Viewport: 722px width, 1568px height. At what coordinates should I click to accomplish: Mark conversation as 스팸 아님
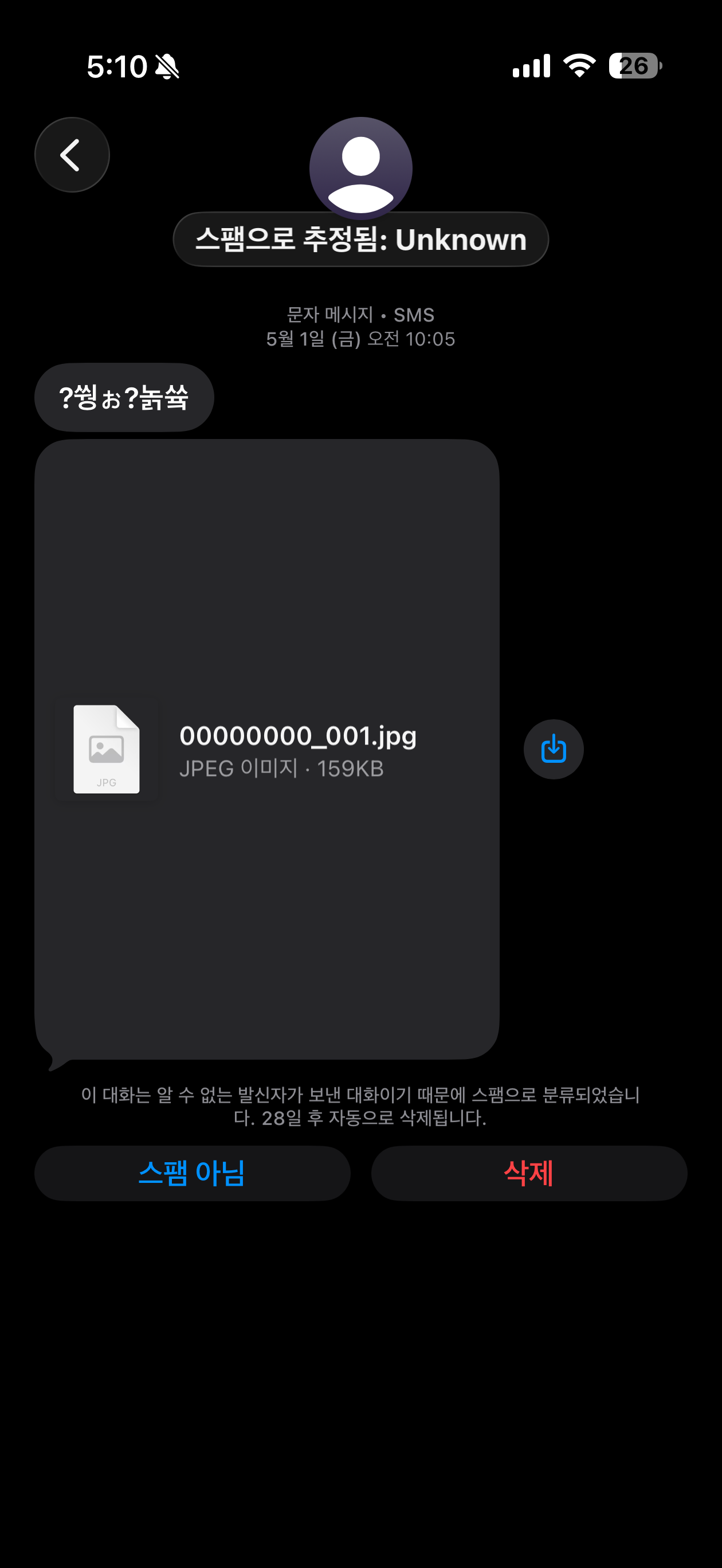point(193,1174)
